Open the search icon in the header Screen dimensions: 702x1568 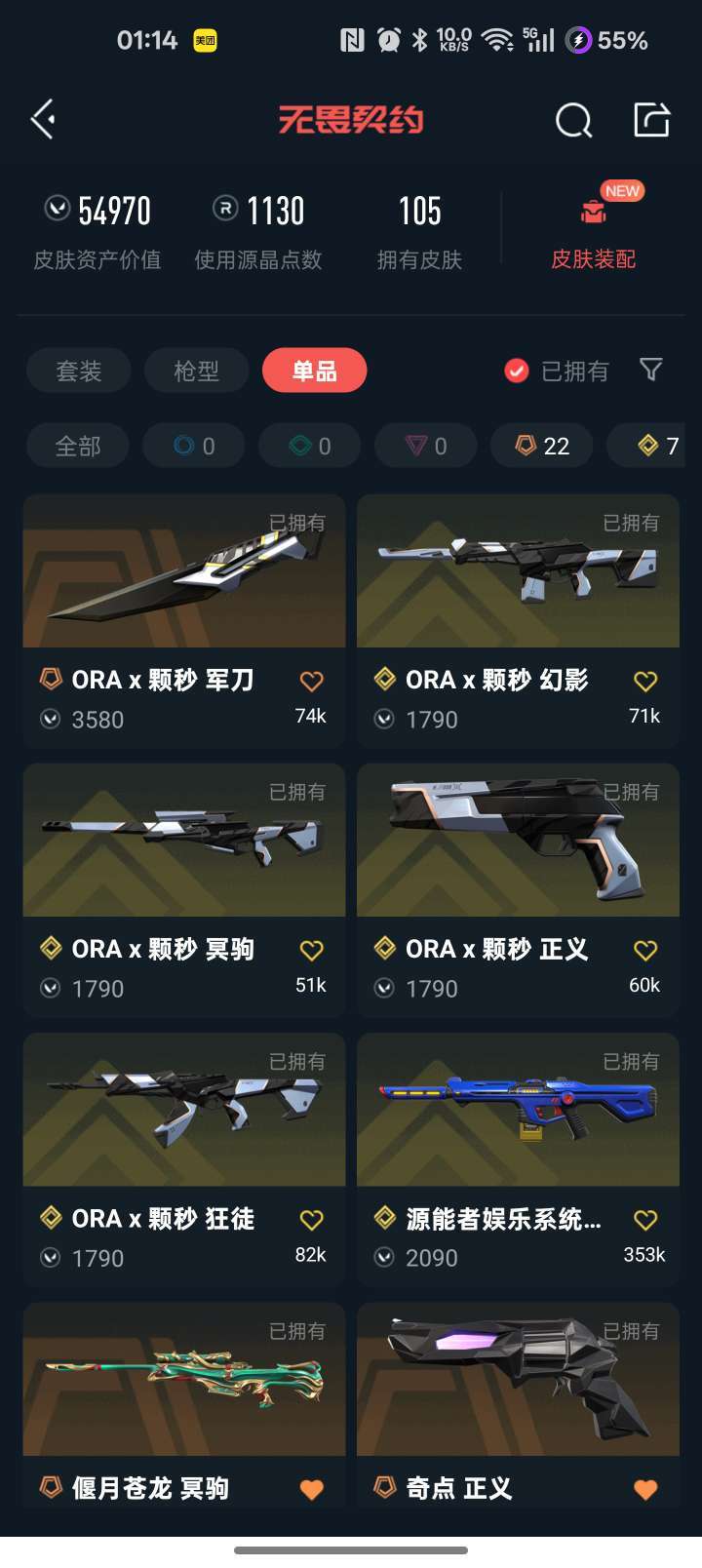(x=573, y=121)
